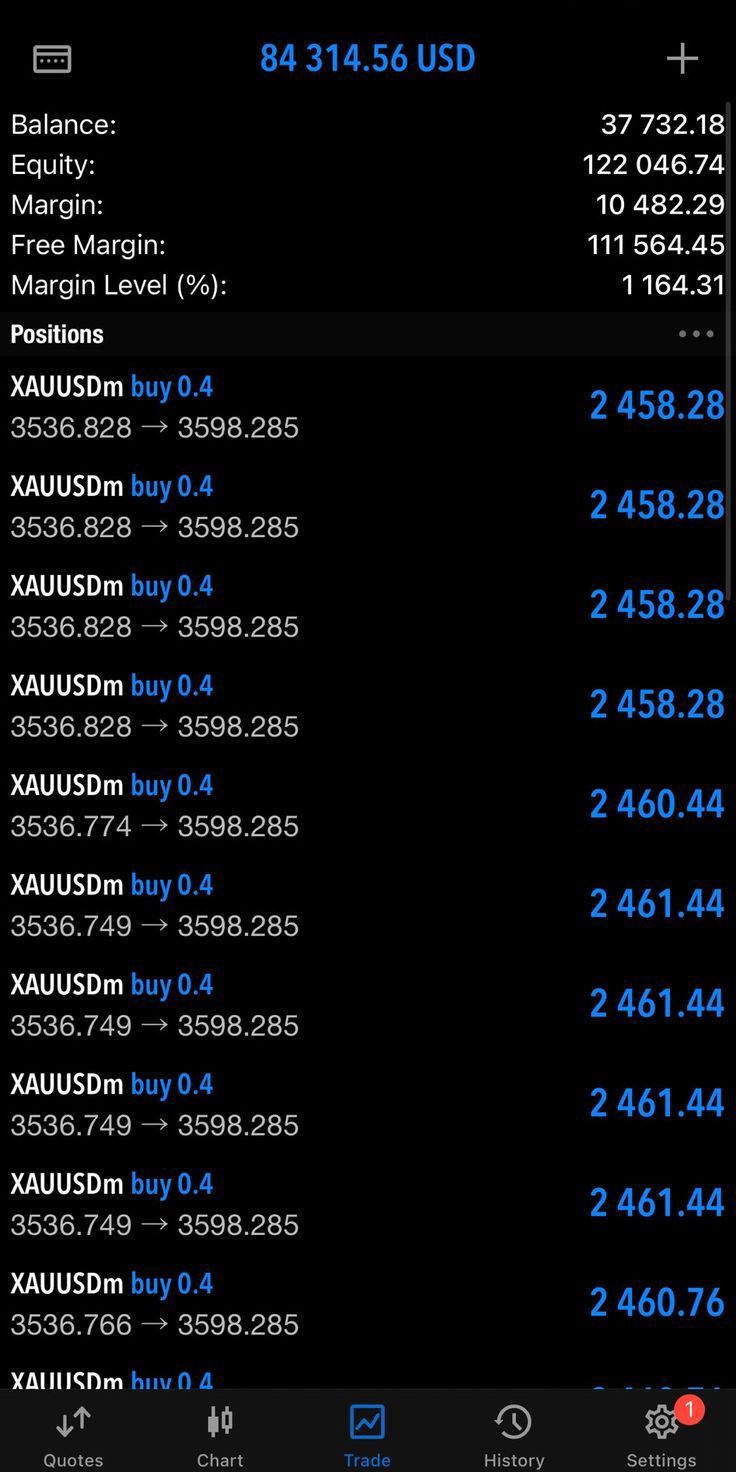Open the Positions three-dot menu
The image size is (736, 1472).
pos(696,334)
